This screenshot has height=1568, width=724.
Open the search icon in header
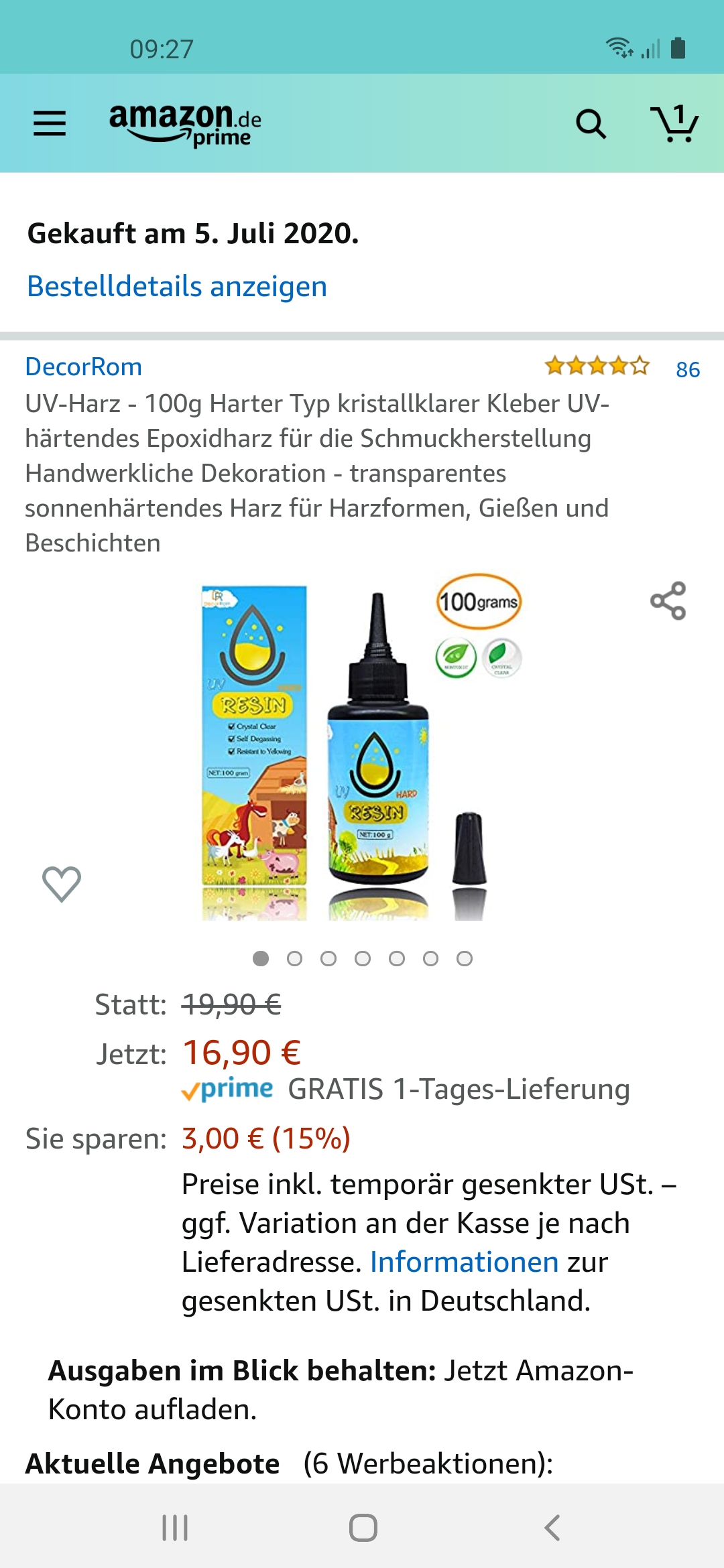click(591, 124)
